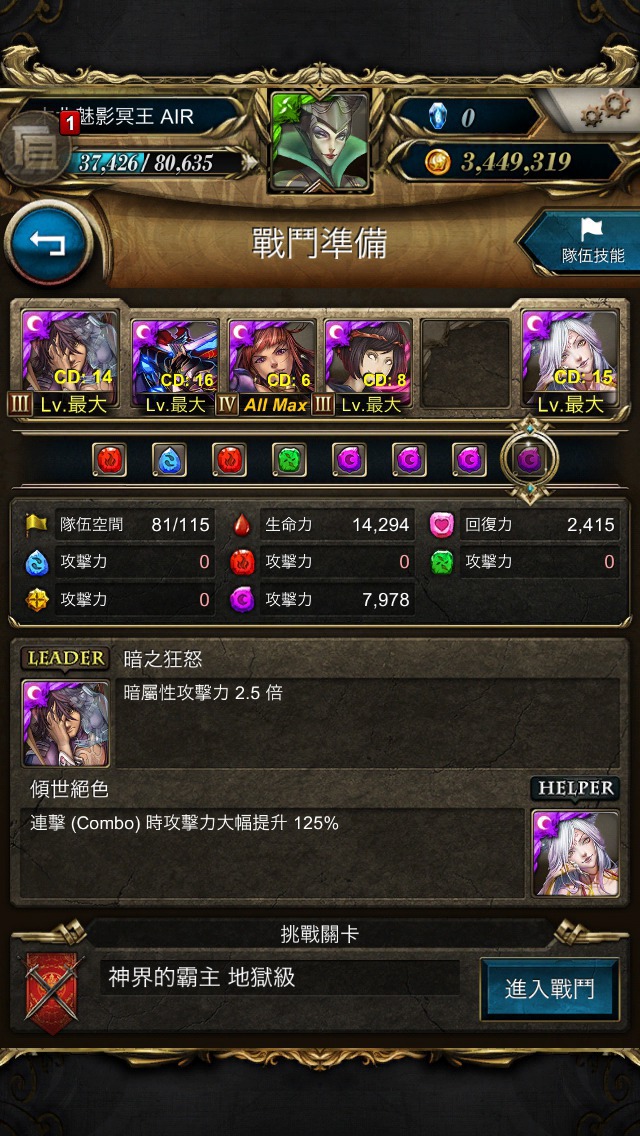Select the team card with CD: 16
The width and height of the screenshot is (640, 1136).
pos(175,362)
